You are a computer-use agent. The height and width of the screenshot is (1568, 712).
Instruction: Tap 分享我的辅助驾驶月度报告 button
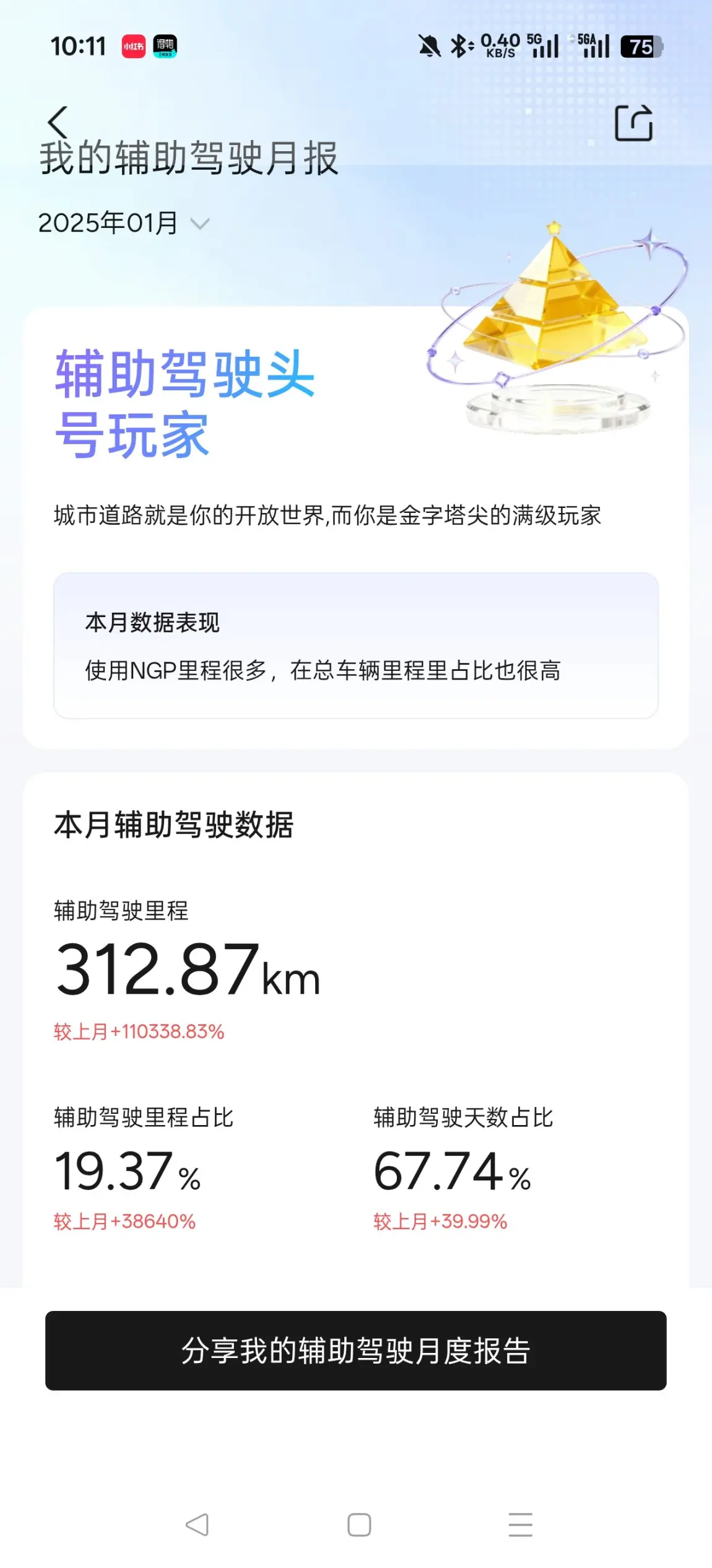click(x=356, y=1351)
